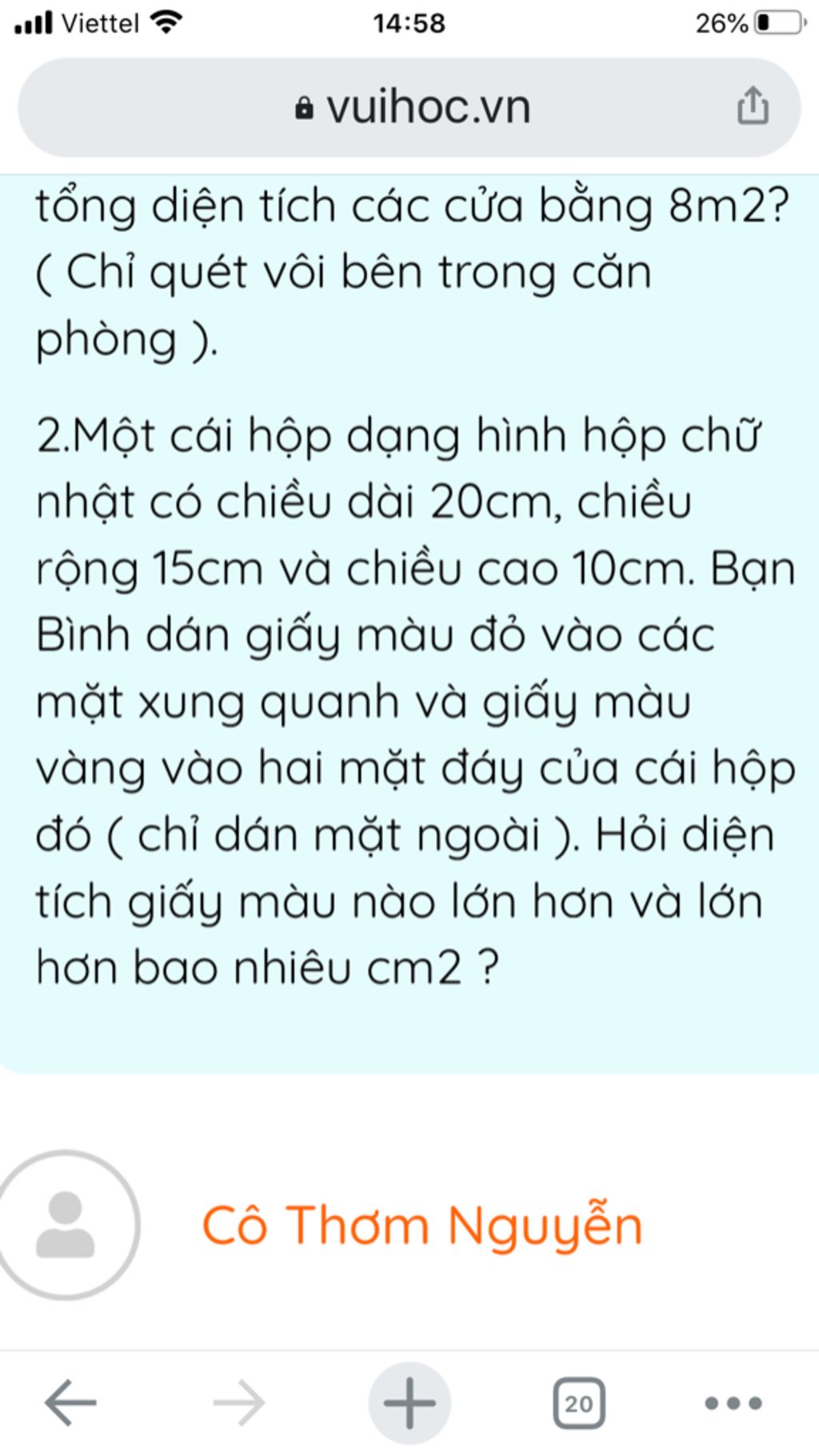Viewport: 819px width, 1456px height.
Task: Share this page via share icon
Action: tap(752, 106)
